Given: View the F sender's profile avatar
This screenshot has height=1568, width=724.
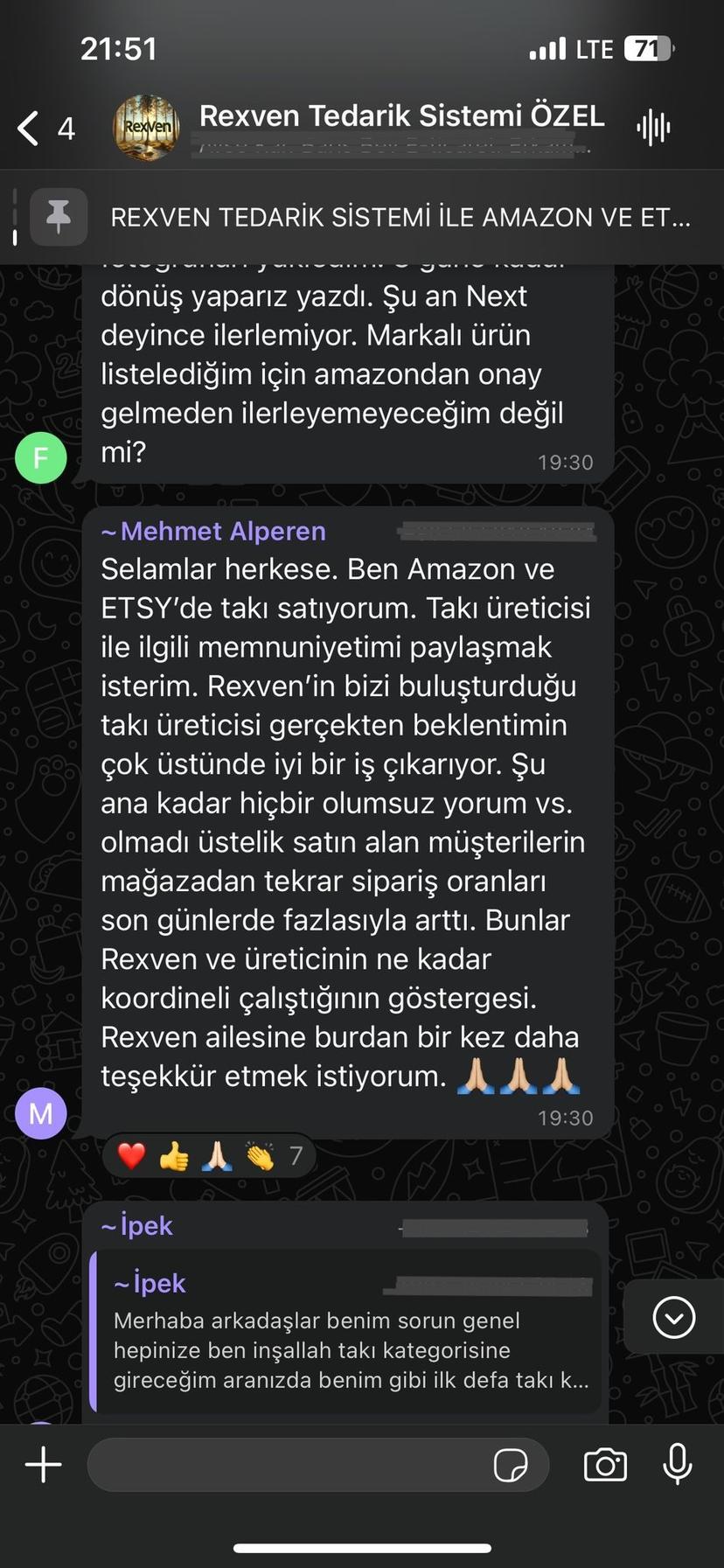Looking at the screenshot, I should coord(41,457).
